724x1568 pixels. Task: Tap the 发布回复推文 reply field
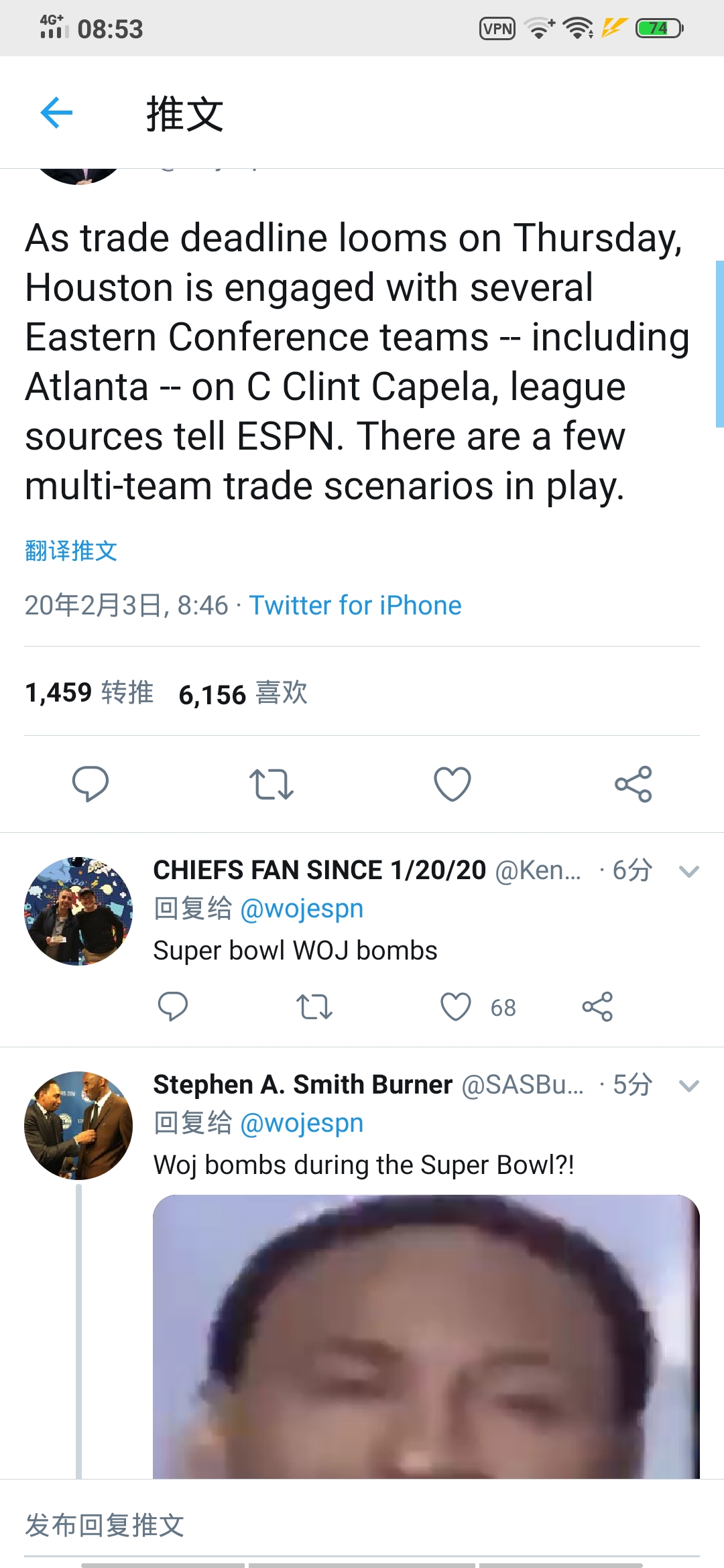pos(362,1525)
